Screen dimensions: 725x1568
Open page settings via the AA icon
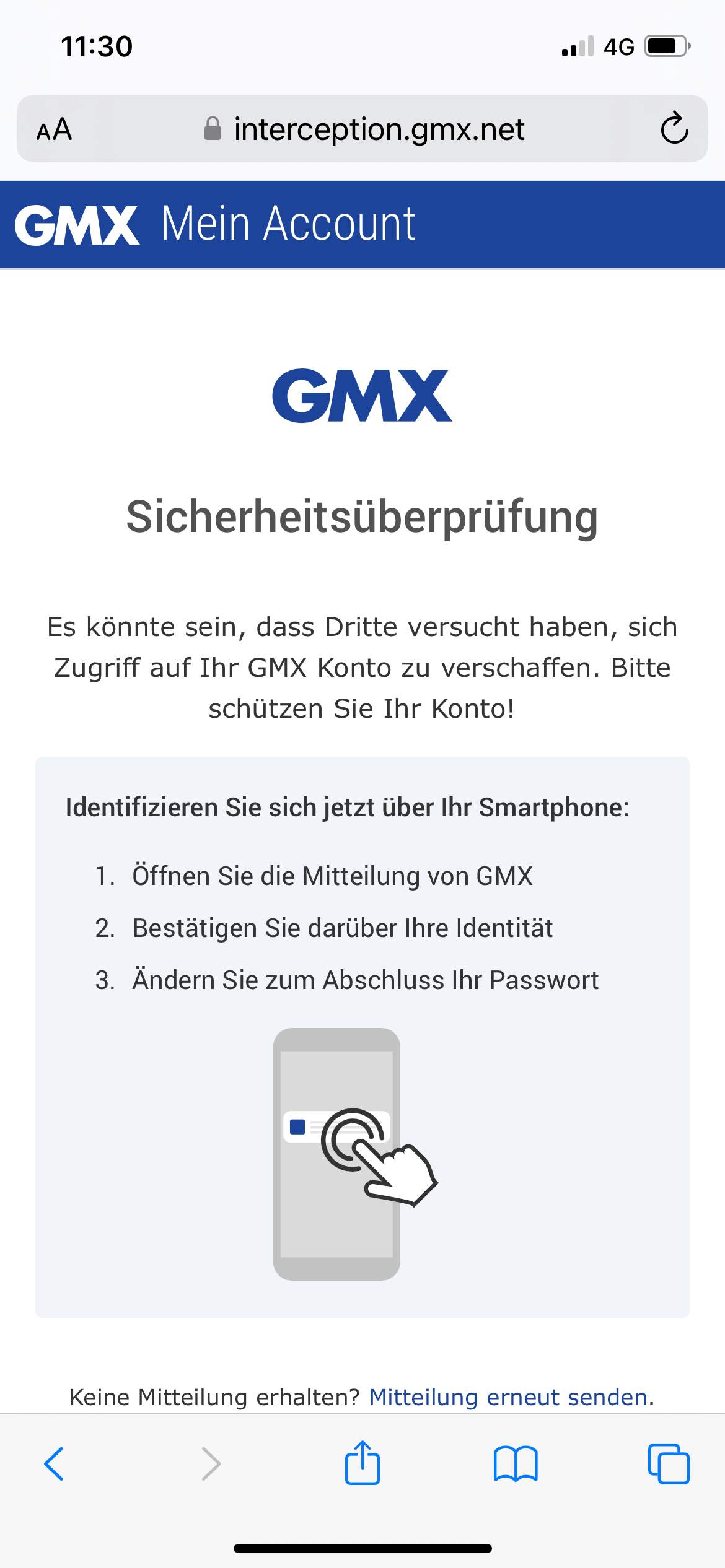coord(55,129)
